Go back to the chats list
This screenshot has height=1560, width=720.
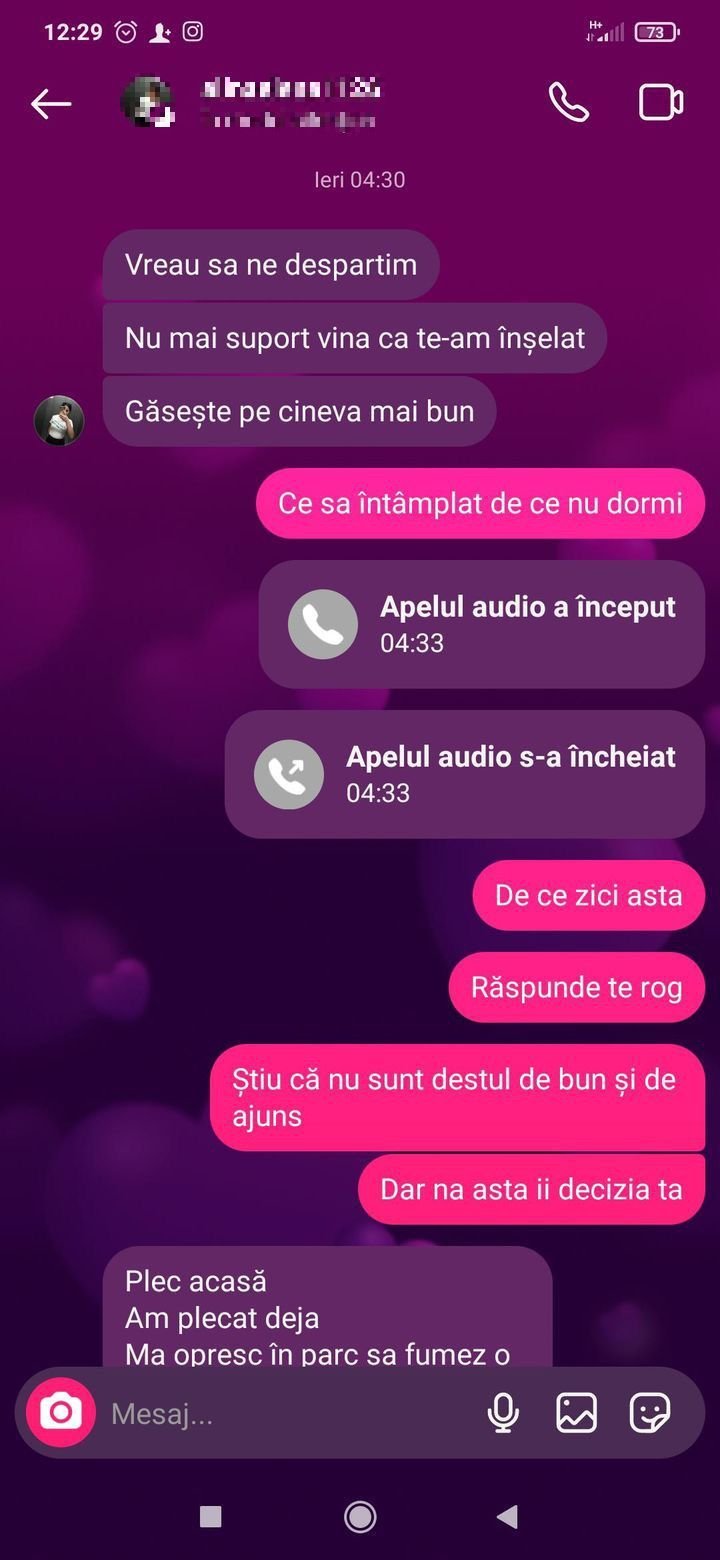51,103
